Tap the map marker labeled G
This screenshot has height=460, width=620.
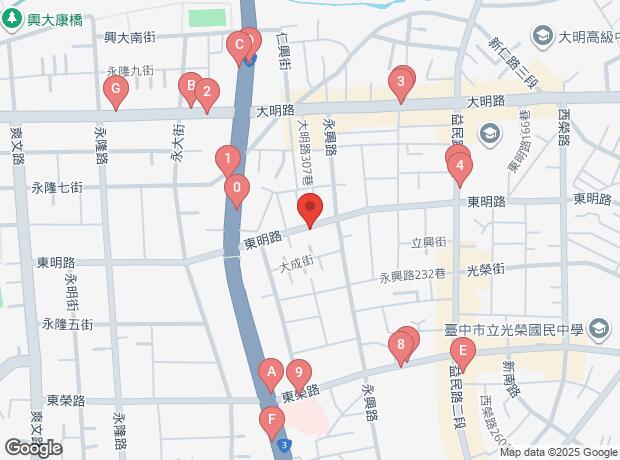click(116, 93)
